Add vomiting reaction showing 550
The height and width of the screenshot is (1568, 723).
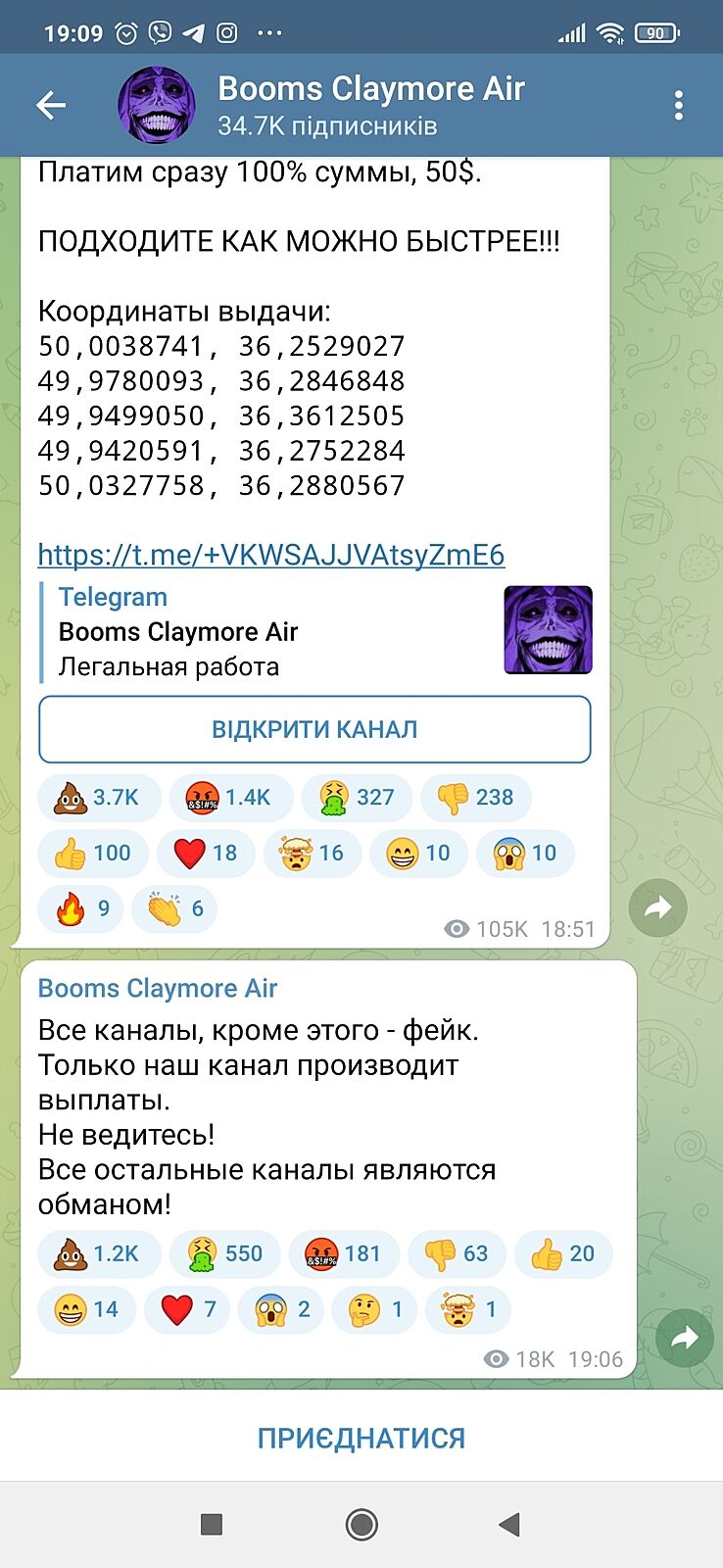(x=224, y=1253)
